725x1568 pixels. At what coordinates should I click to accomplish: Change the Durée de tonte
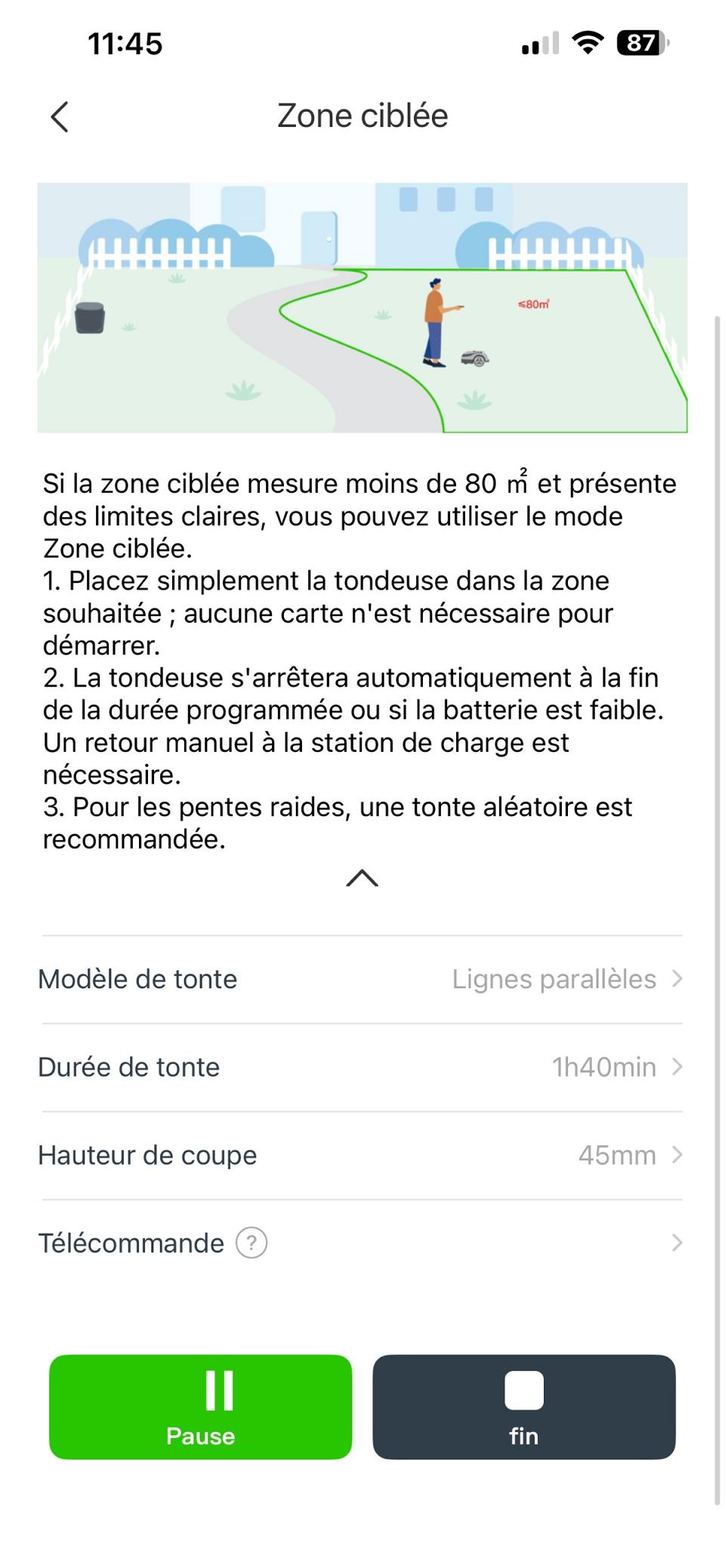coord(362,1067)
